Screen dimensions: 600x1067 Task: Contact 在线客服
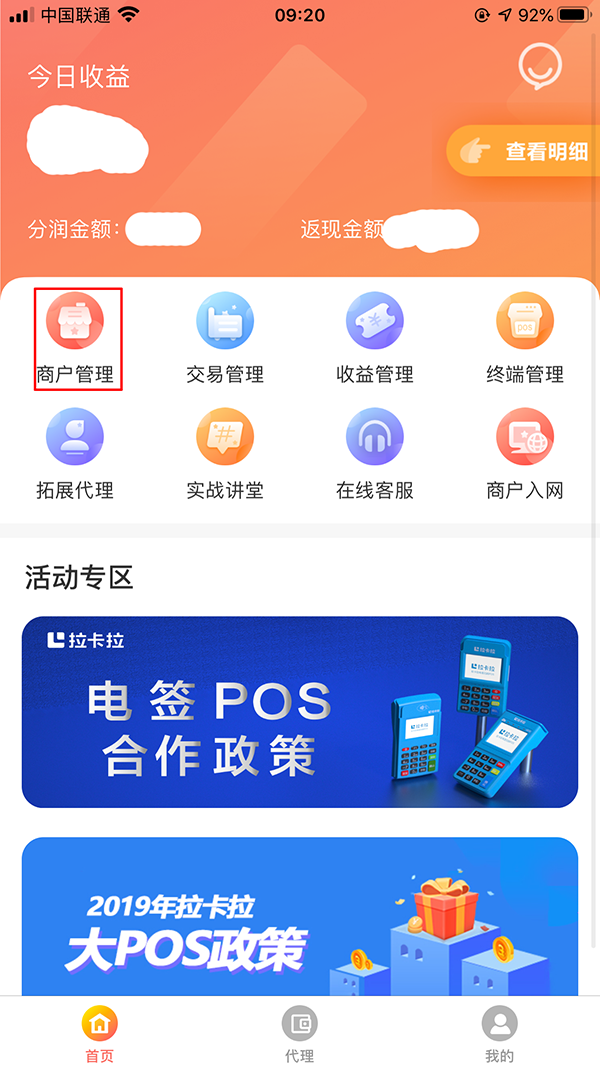click(x=375, y=454)
